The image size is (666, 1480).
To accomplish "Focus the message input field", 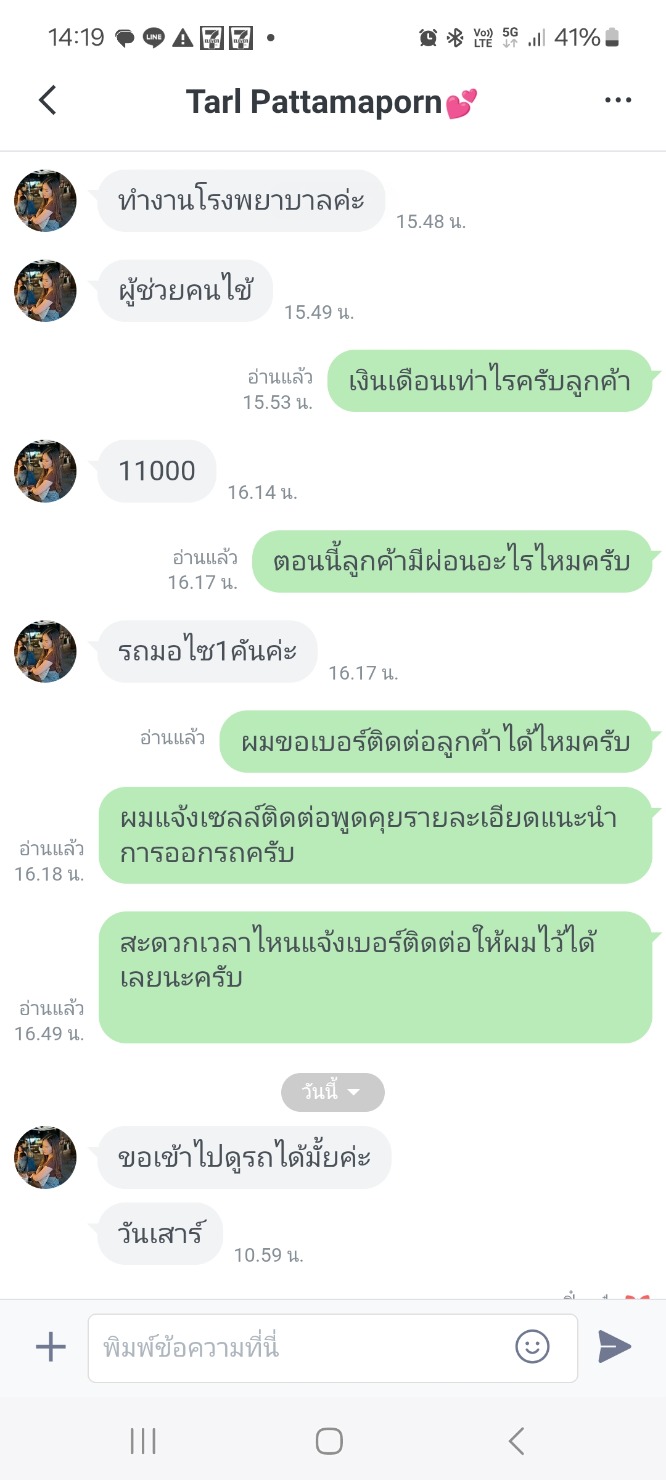I will (x=300, y=1348).
